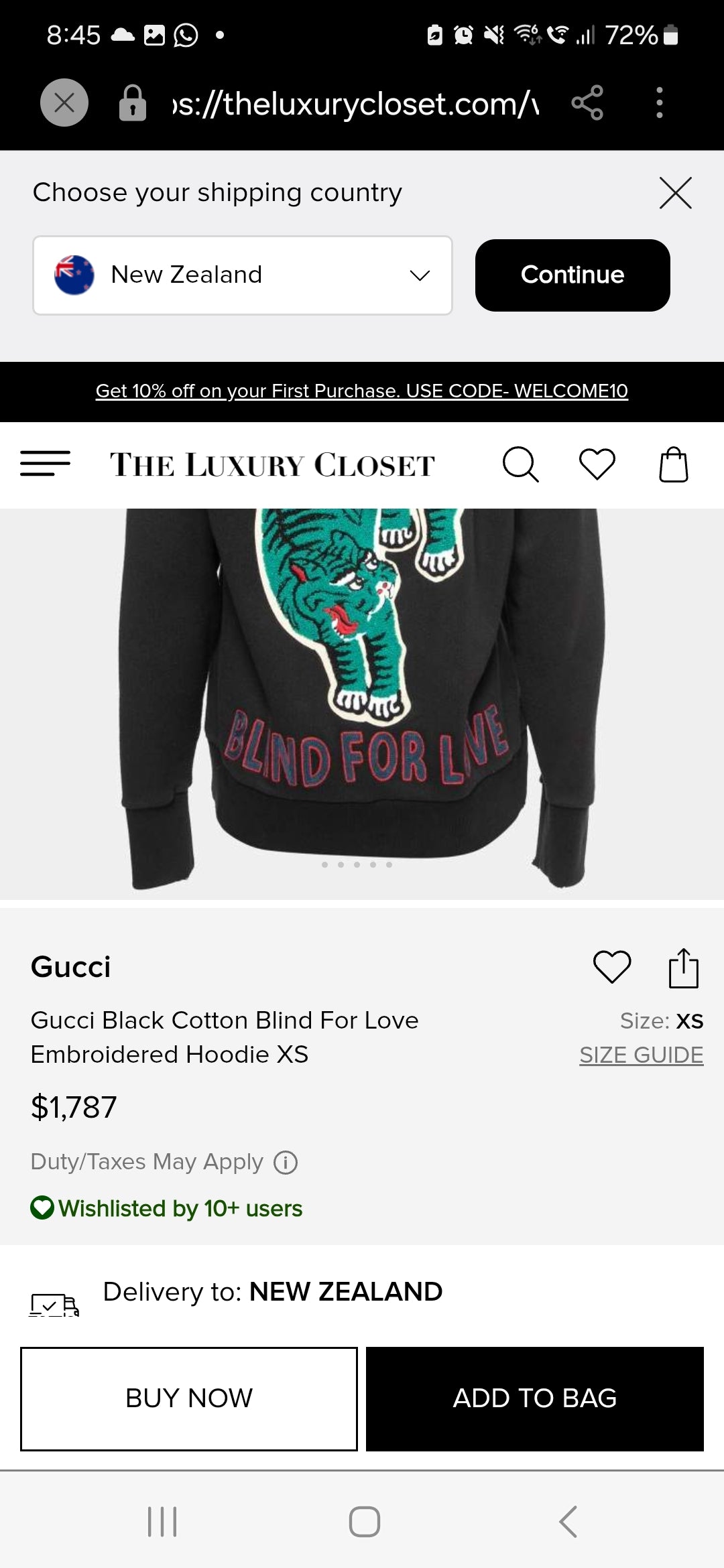Image resolution: width=724 pixels, height=1568 pixels.
Task: Add Gucci hoodie to wishlist
Action: [612, 967]
